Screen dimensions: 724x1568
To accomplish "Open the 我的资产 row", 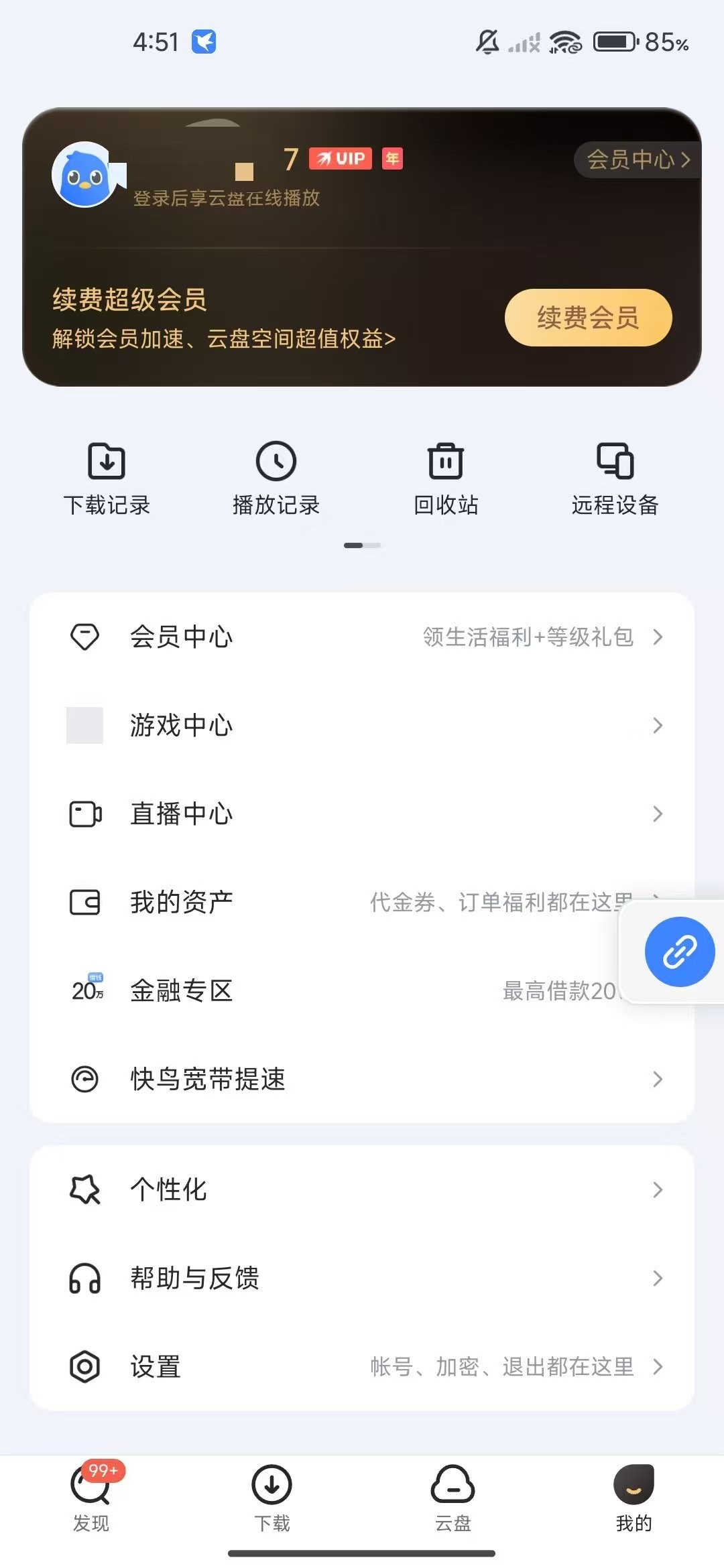I will point(362,902).
